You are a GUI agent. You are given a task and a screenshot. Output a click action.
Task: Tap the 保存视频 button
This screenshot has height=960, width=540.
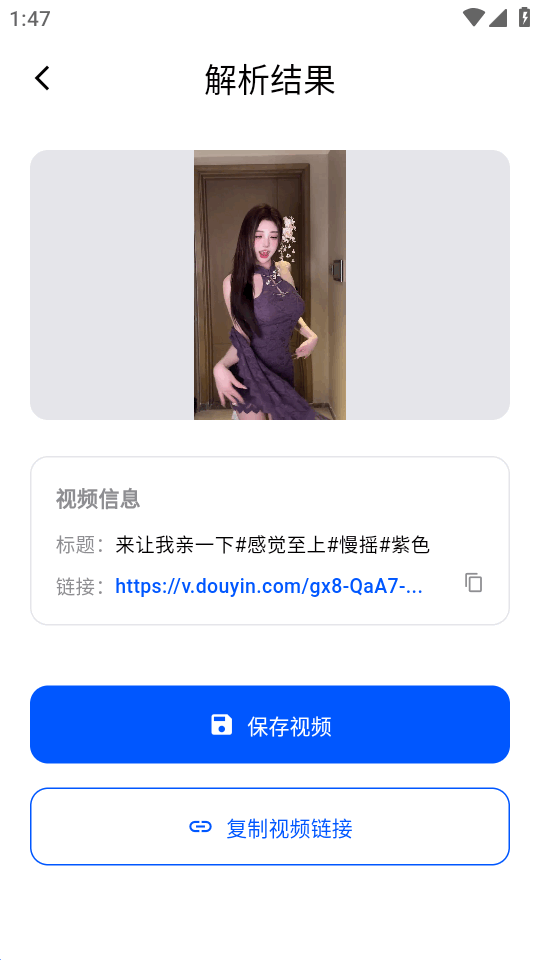click(x=270, y=724)
